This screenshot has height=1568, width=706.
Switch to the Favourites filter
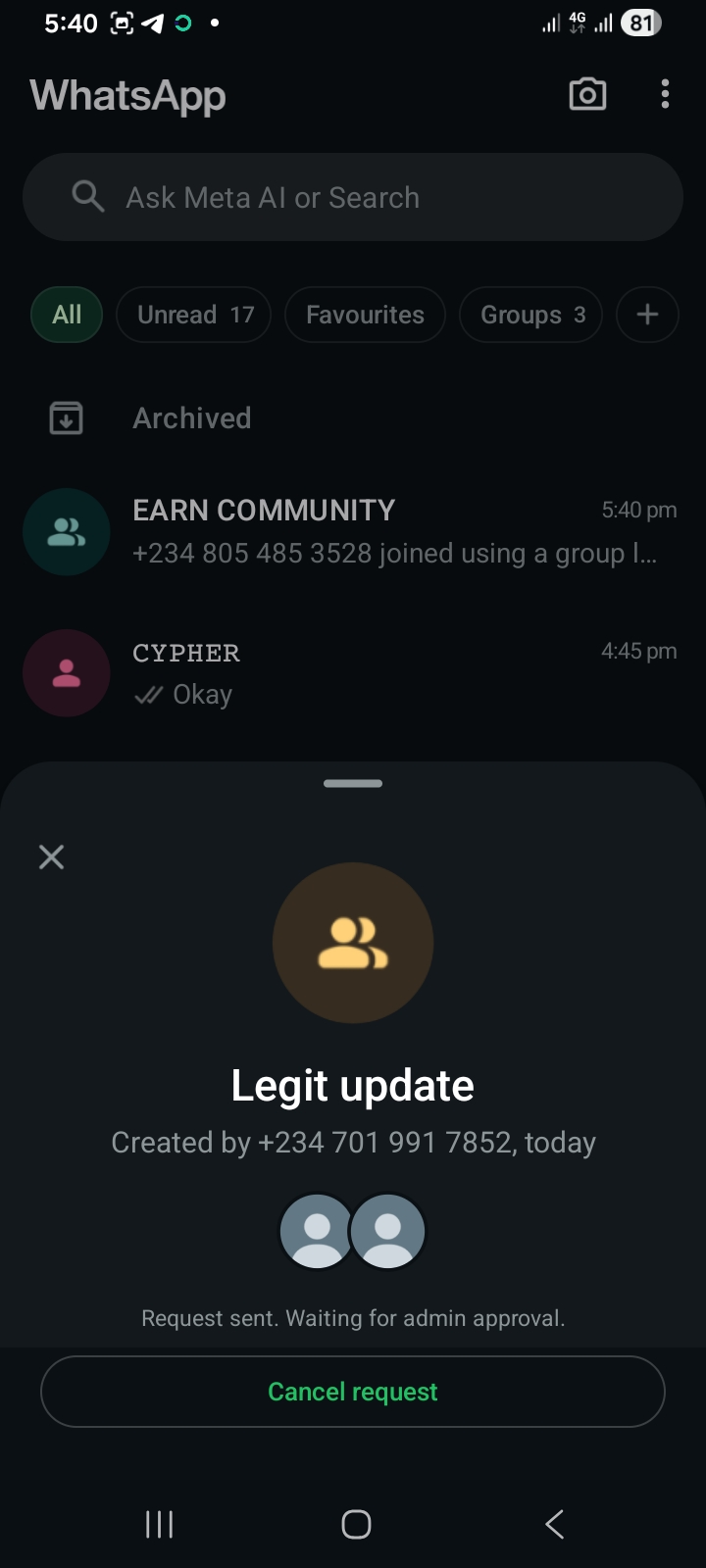pos(365,315)
